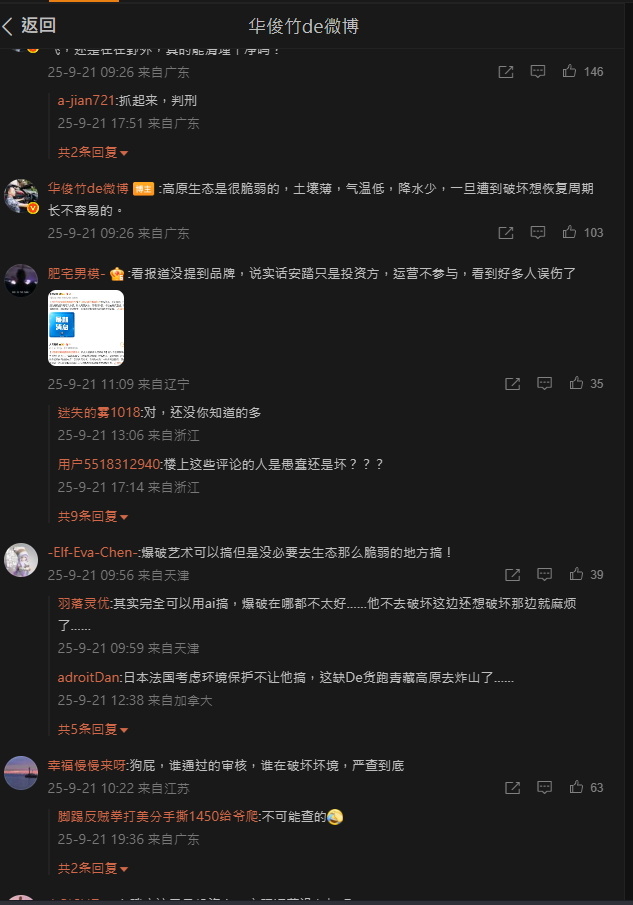Image resolution: width=633 pixels, height=905 pixels.
Task: Open 羽落灵优's profile from the reply
Action: 82,603
